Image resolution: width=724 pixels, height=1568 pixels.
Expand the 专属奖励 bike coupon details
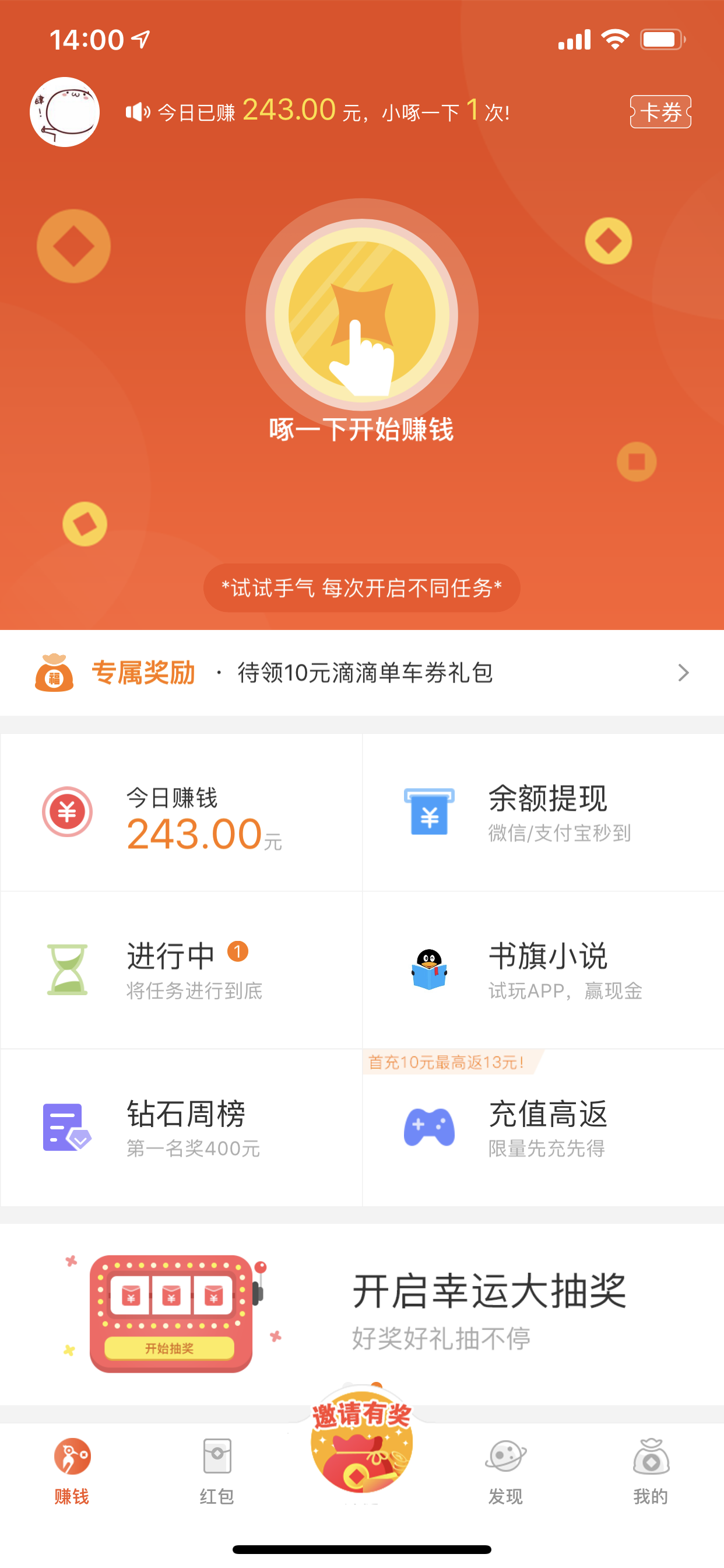coord(684,673)
